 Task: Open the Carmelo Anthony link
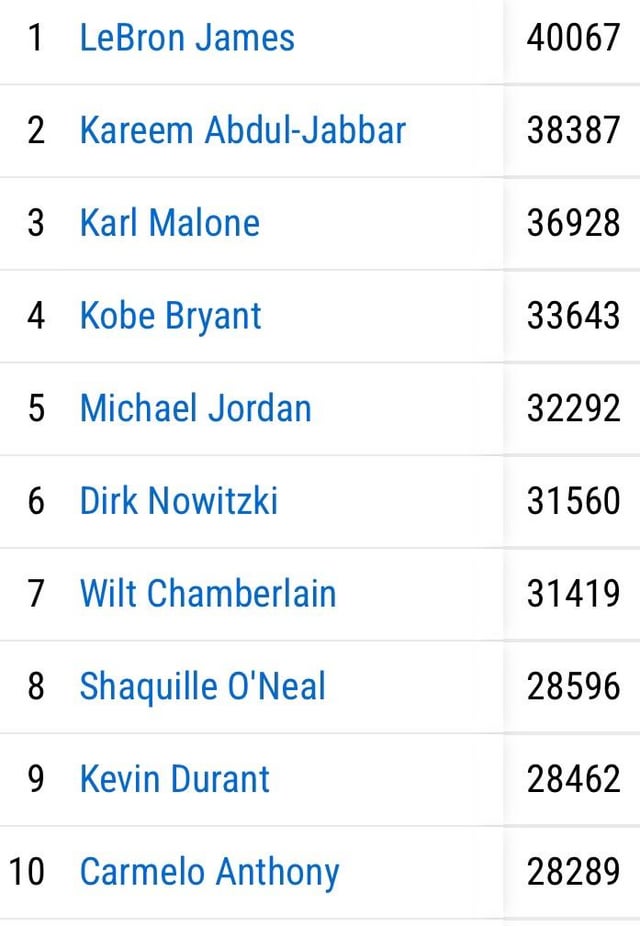click(210, 872)
